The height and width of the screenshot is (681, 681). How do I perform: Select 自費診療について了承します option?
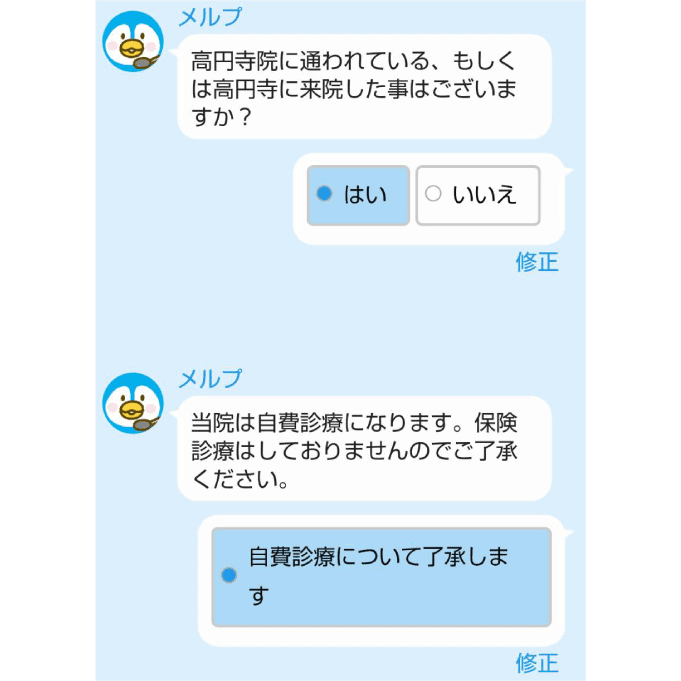[381, 576]
